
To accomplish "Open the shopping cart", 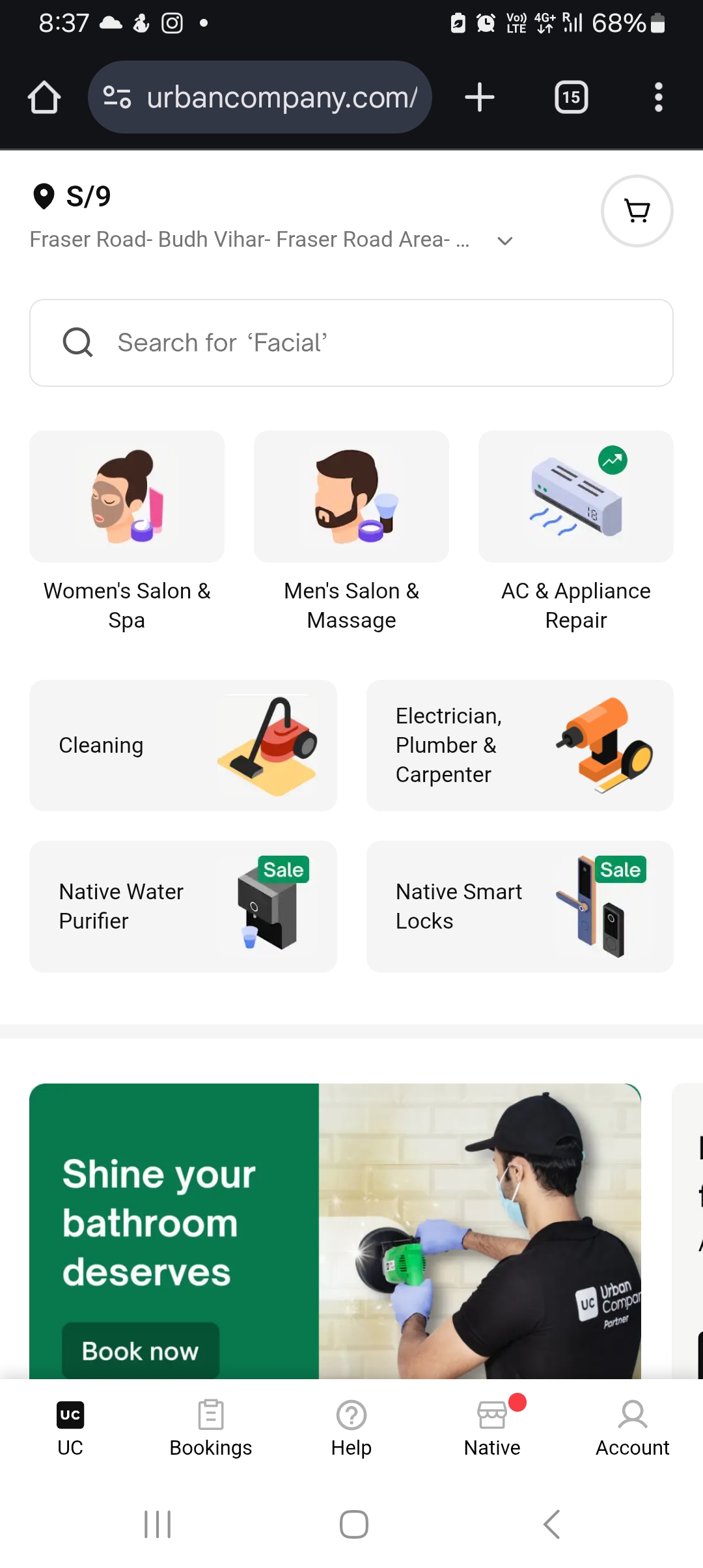I will coord(637,211).
